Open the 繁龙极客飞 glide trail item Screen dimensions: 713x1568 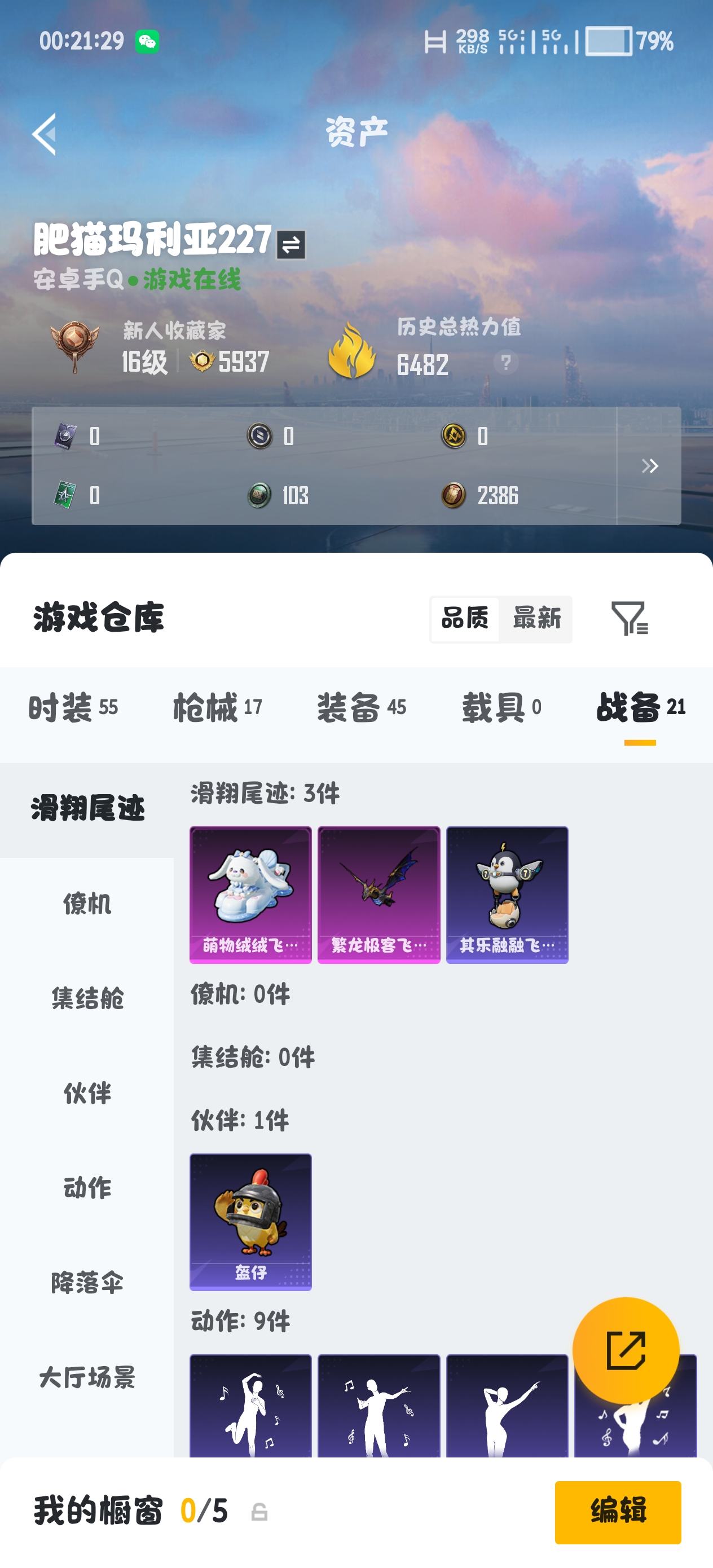(378, 895)
